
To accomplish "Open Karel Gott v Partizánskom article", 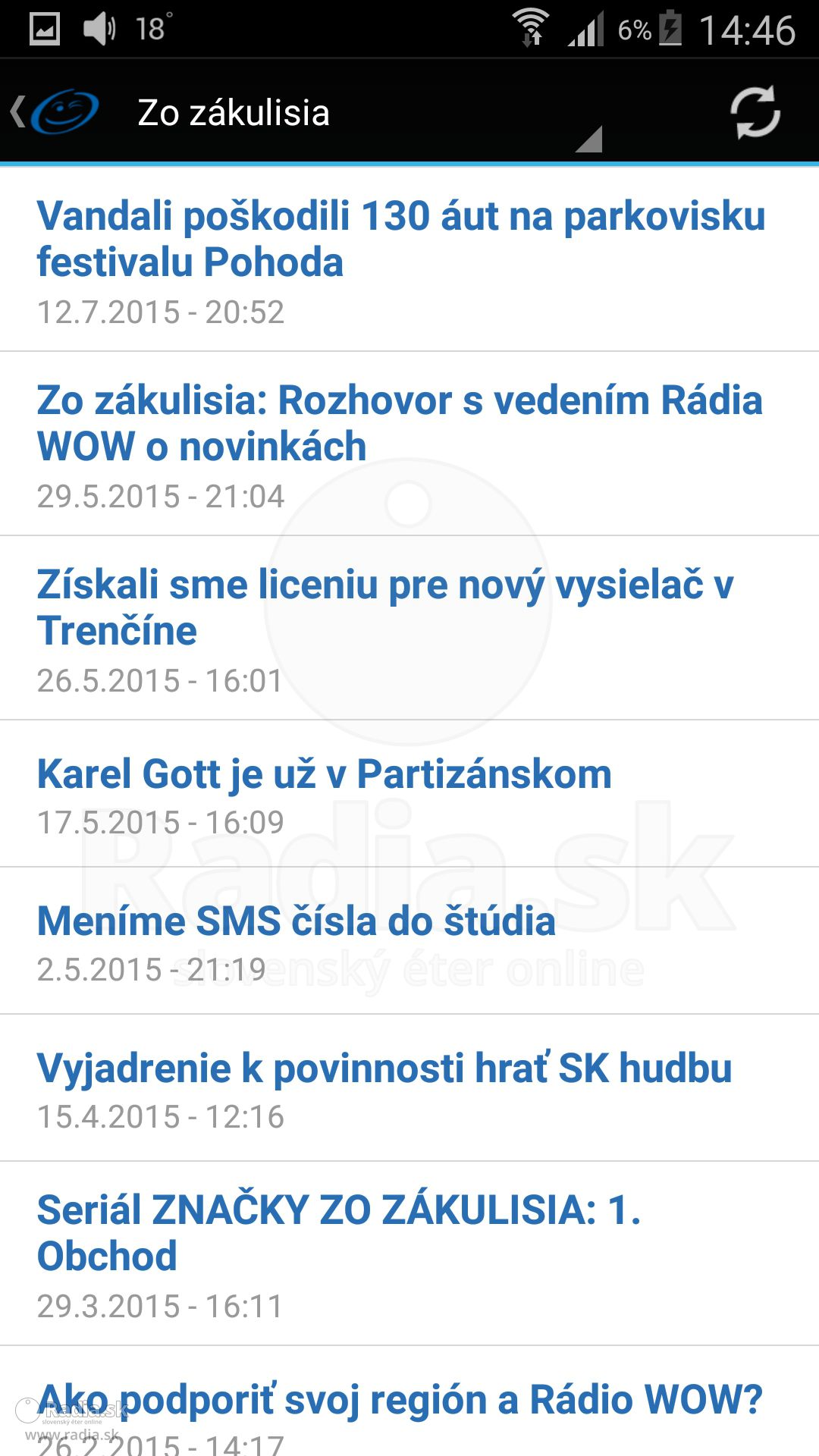I will click(409, 794).
